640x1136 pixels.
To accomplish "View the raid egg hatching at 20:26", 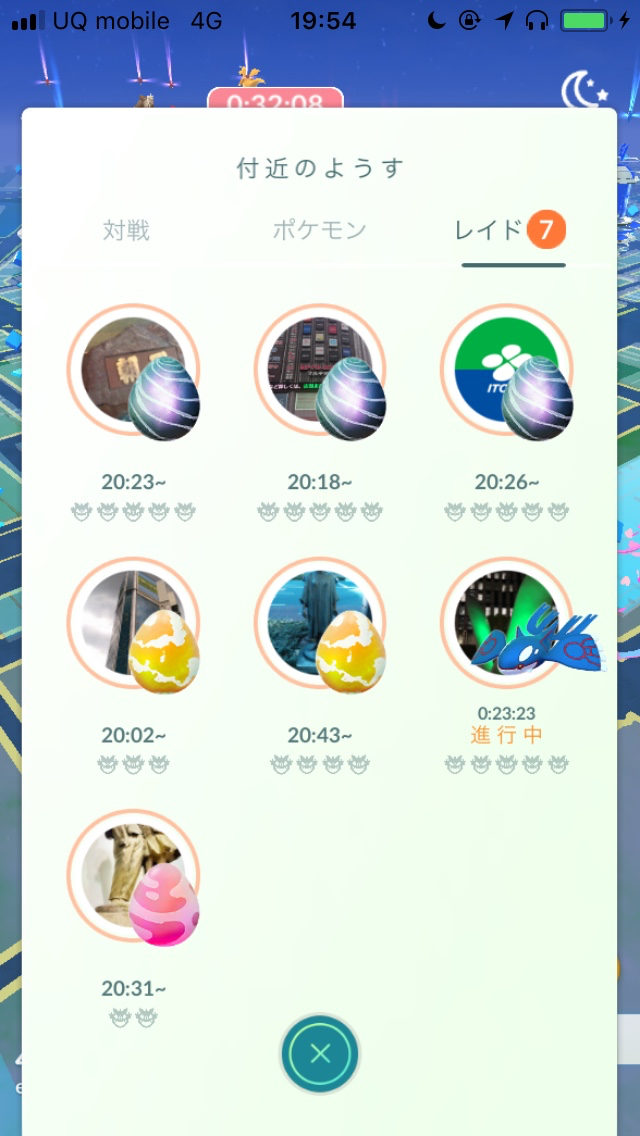I will click(507, 372).
